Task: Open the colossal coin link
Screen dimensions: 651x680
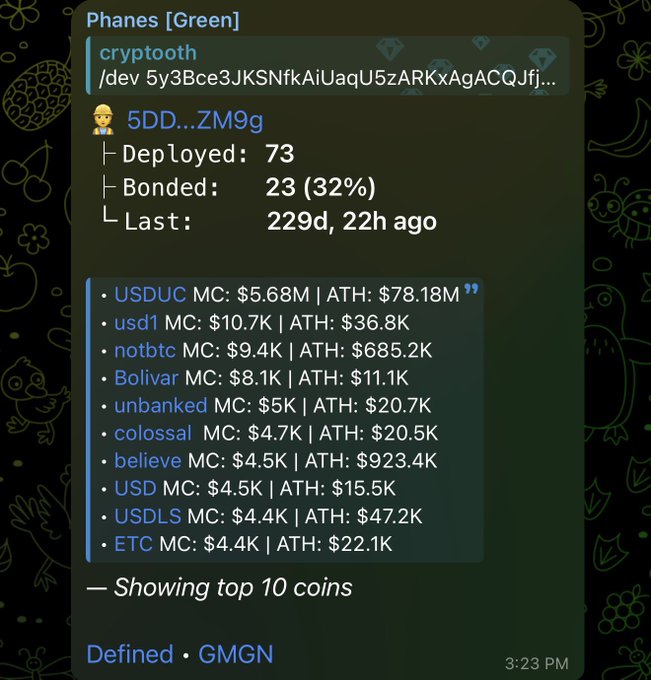Action: click(x=153, y=433)
